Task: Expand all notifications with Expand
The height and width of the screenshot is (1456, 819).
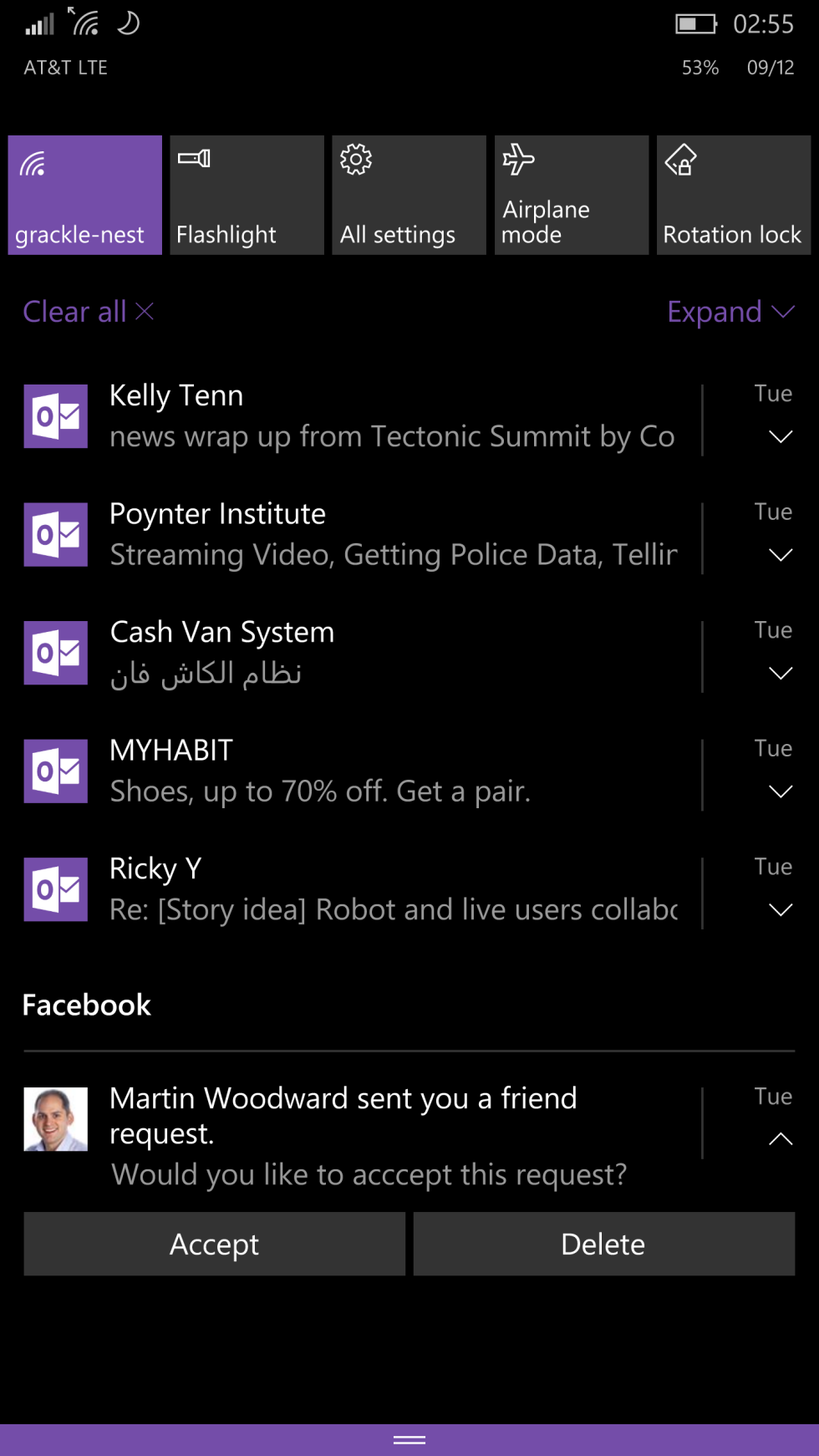Action: (729, 311)
